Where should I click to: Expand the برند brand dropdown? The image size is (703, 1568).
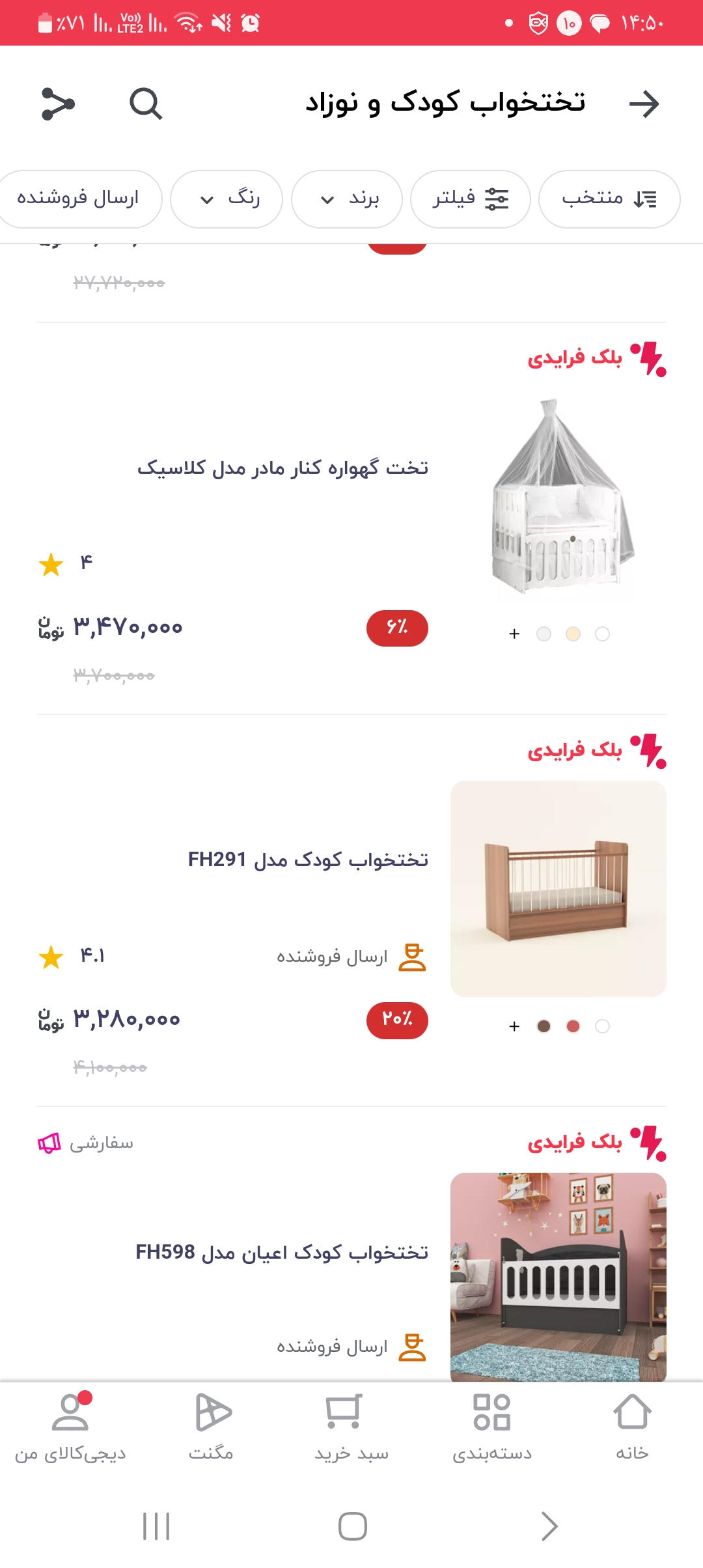[346, 199]
